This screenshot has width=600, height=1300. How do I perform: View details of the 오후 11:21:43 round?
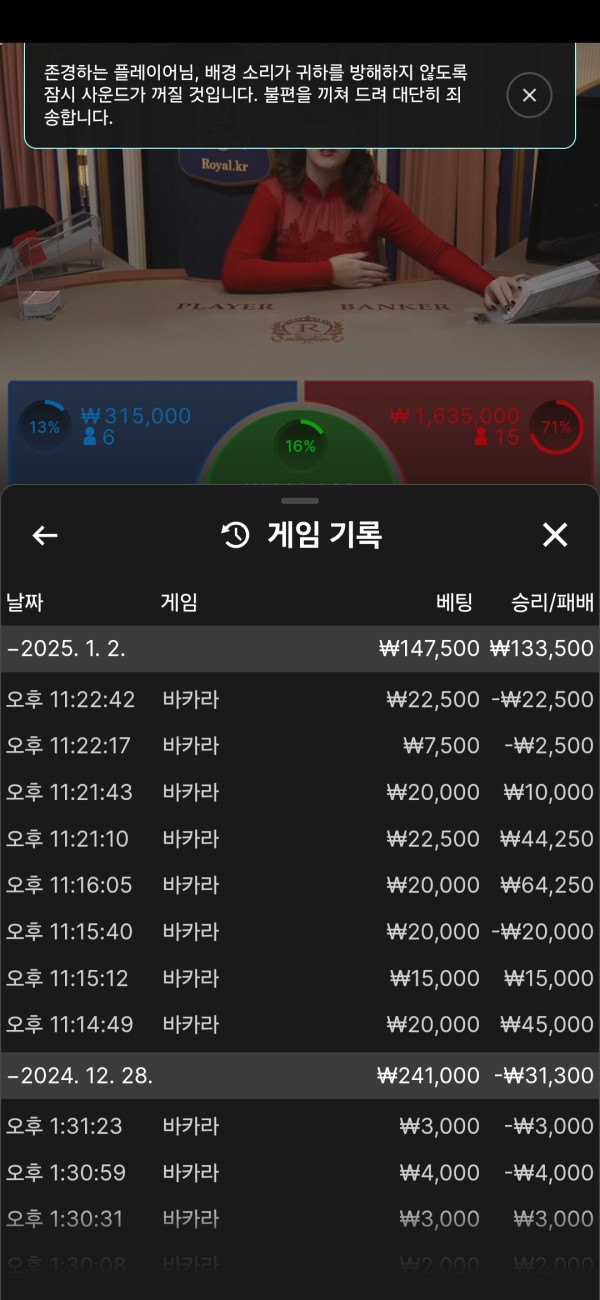[300, 793]
